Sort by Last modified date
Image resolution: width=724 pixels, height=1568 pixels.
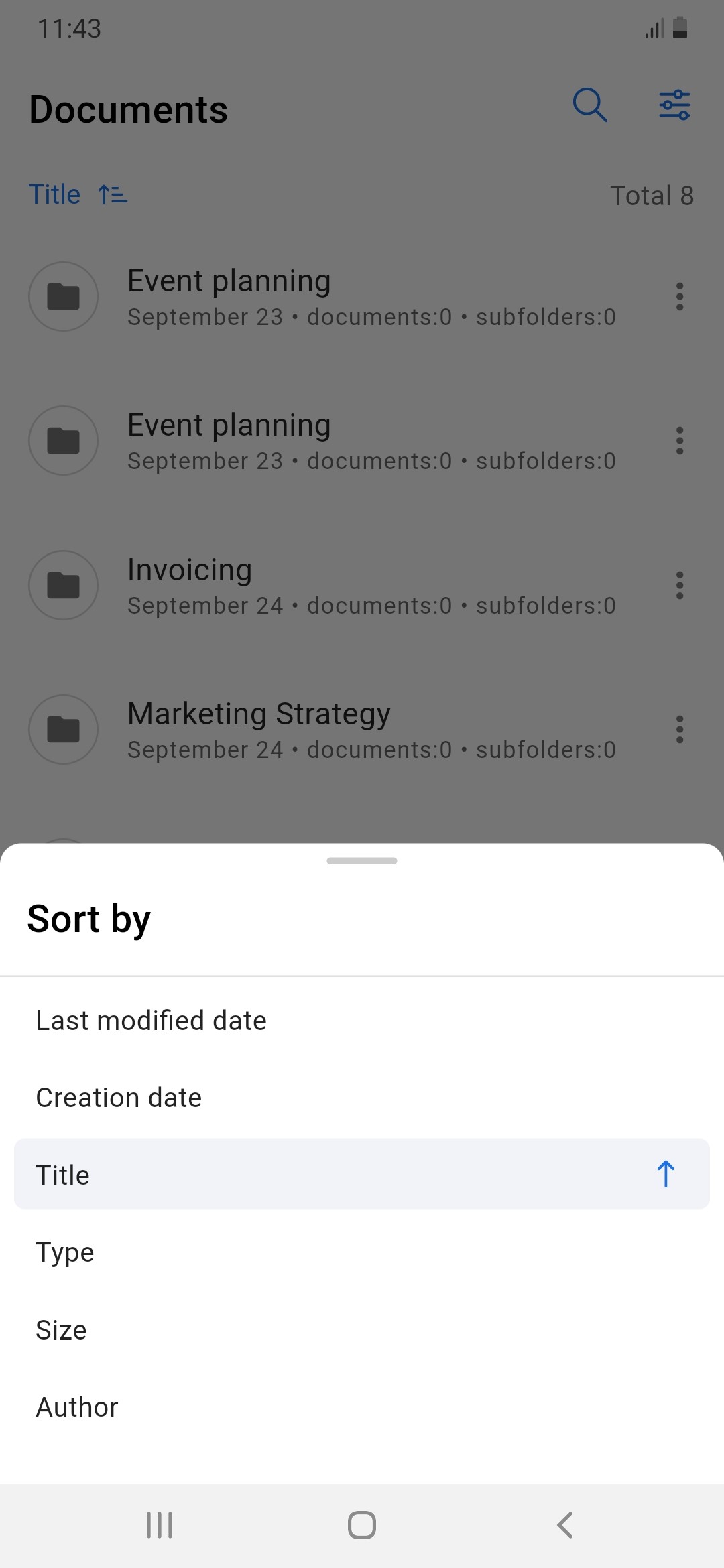click(x=362, y=1021)
